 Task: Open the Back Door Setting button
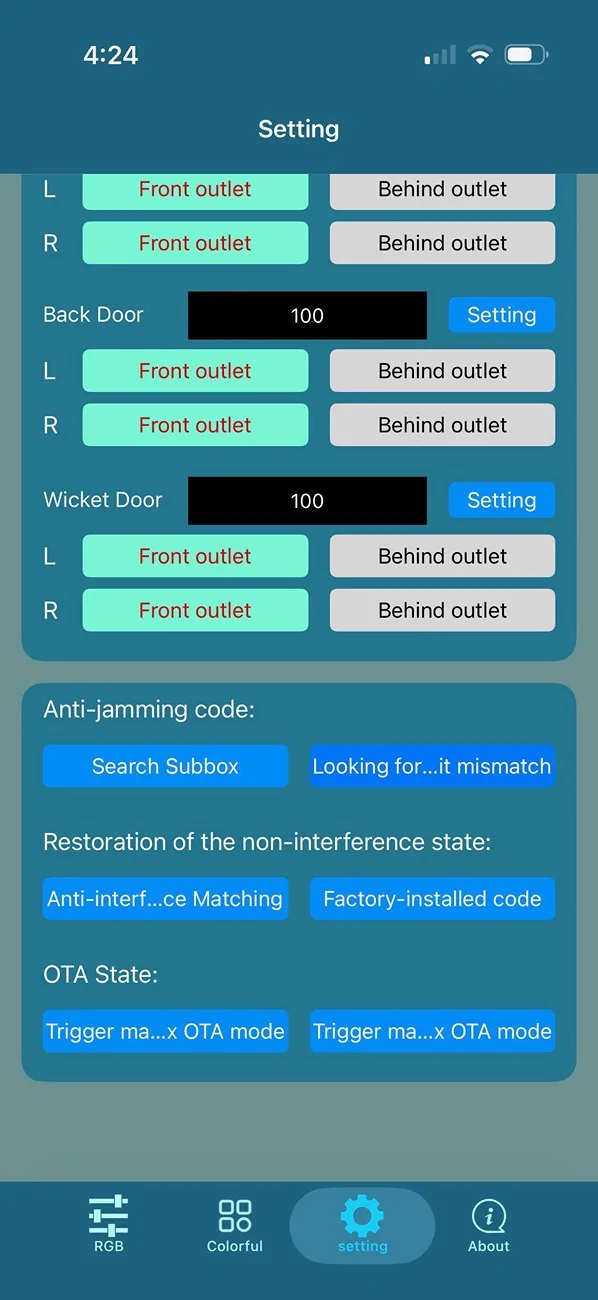click(x=501, y=315)
